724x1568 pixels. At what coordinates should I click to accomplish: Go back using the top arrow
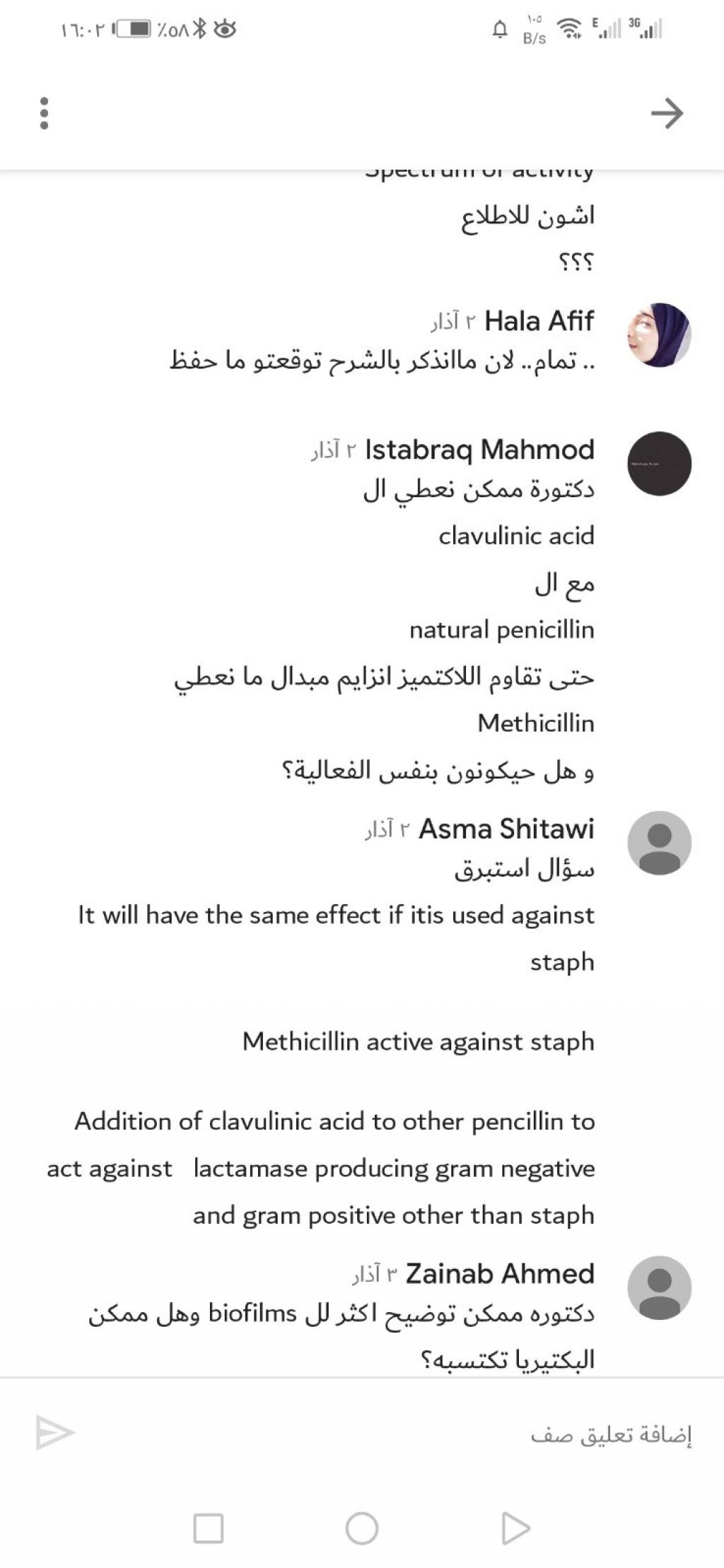coord(667,113)
